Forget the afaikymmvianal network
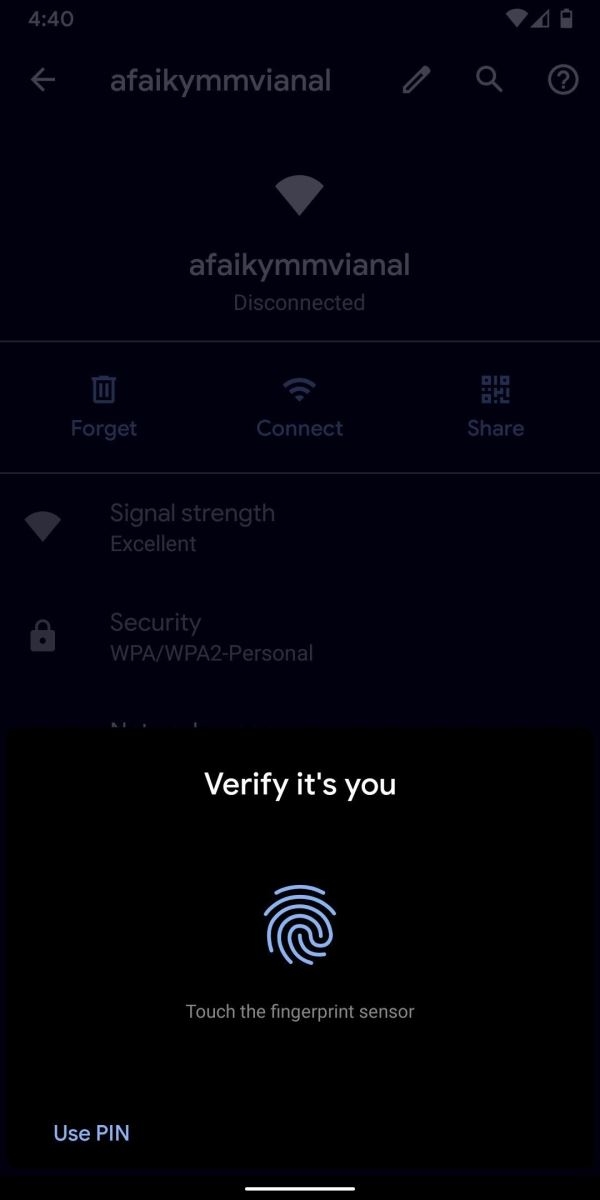The height and width of the screenshot is (1200, 600). (x=104, y=407)
